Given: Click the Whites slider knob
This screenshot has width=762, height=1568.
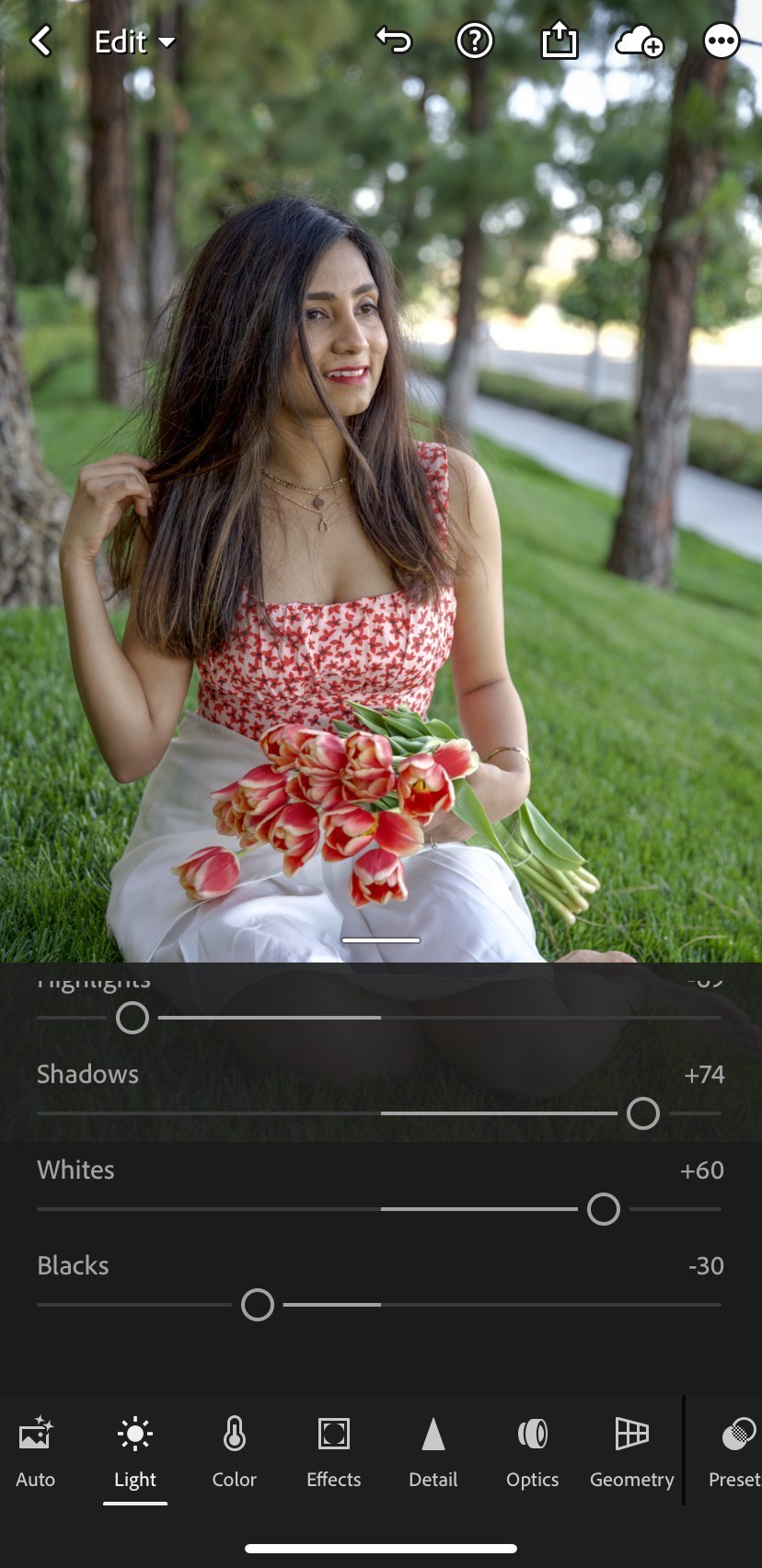Looking at the screenshot, I should pyautogui.click(x=604, y=1210).
